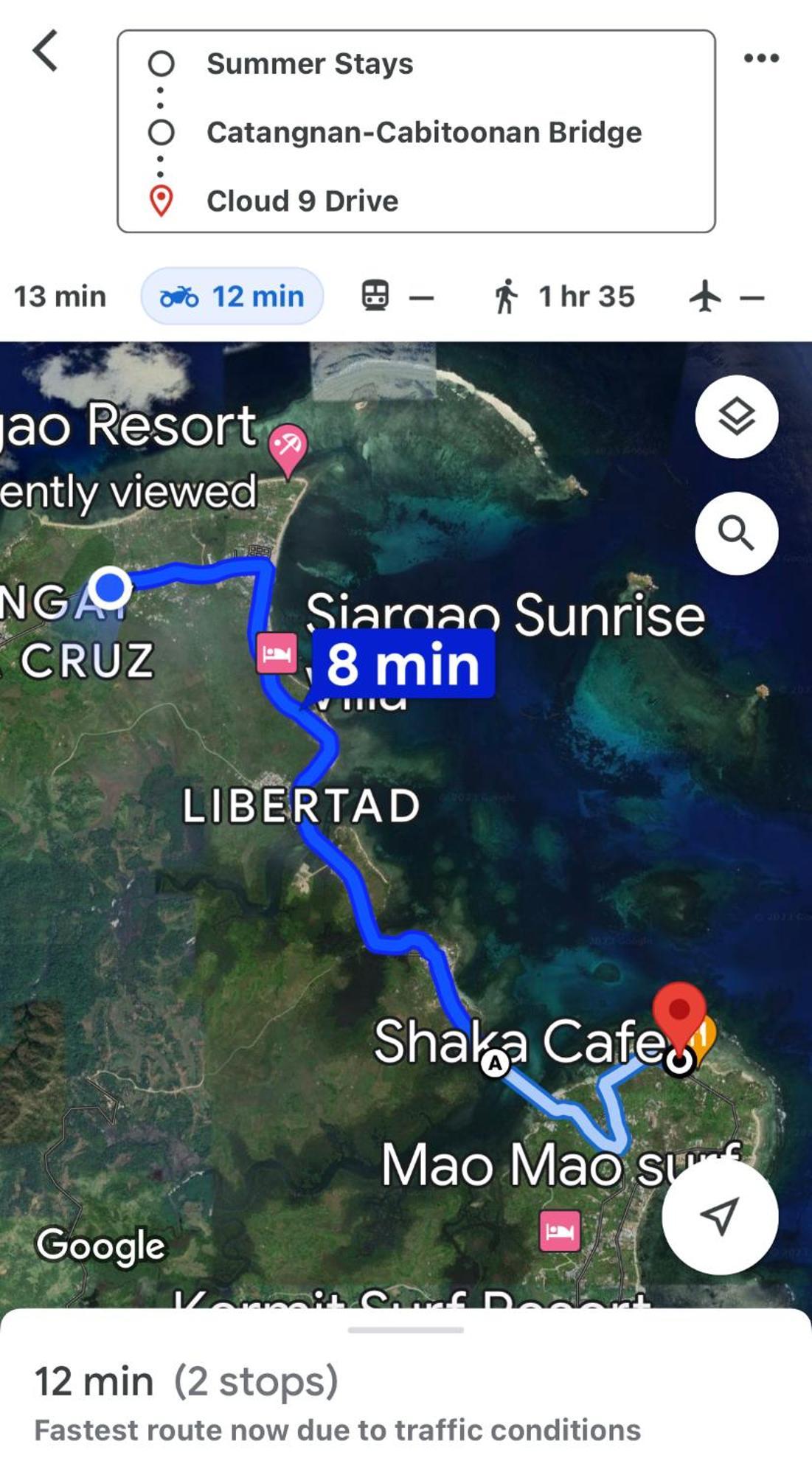Edit the Cloud 9 Drive destination
This screenshot has height=1475, width=812.
tap(302, 201)
